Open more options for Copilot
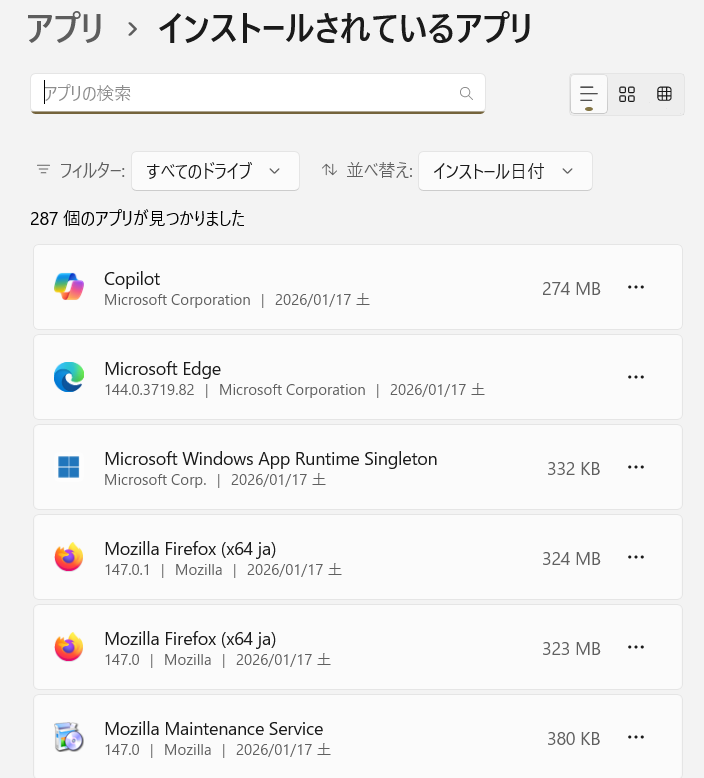 [x=636, y=287]
